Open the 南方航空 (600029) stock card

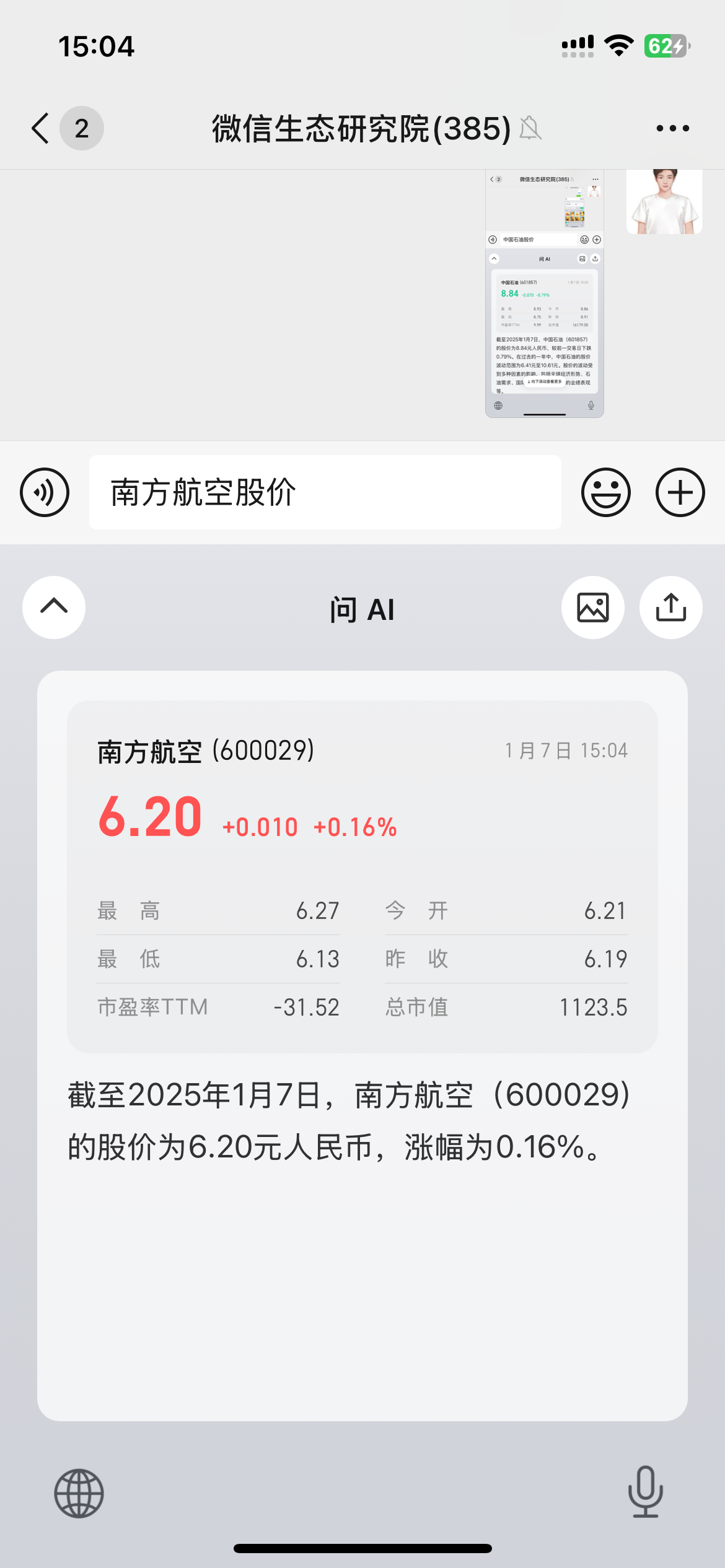[362, 876]
